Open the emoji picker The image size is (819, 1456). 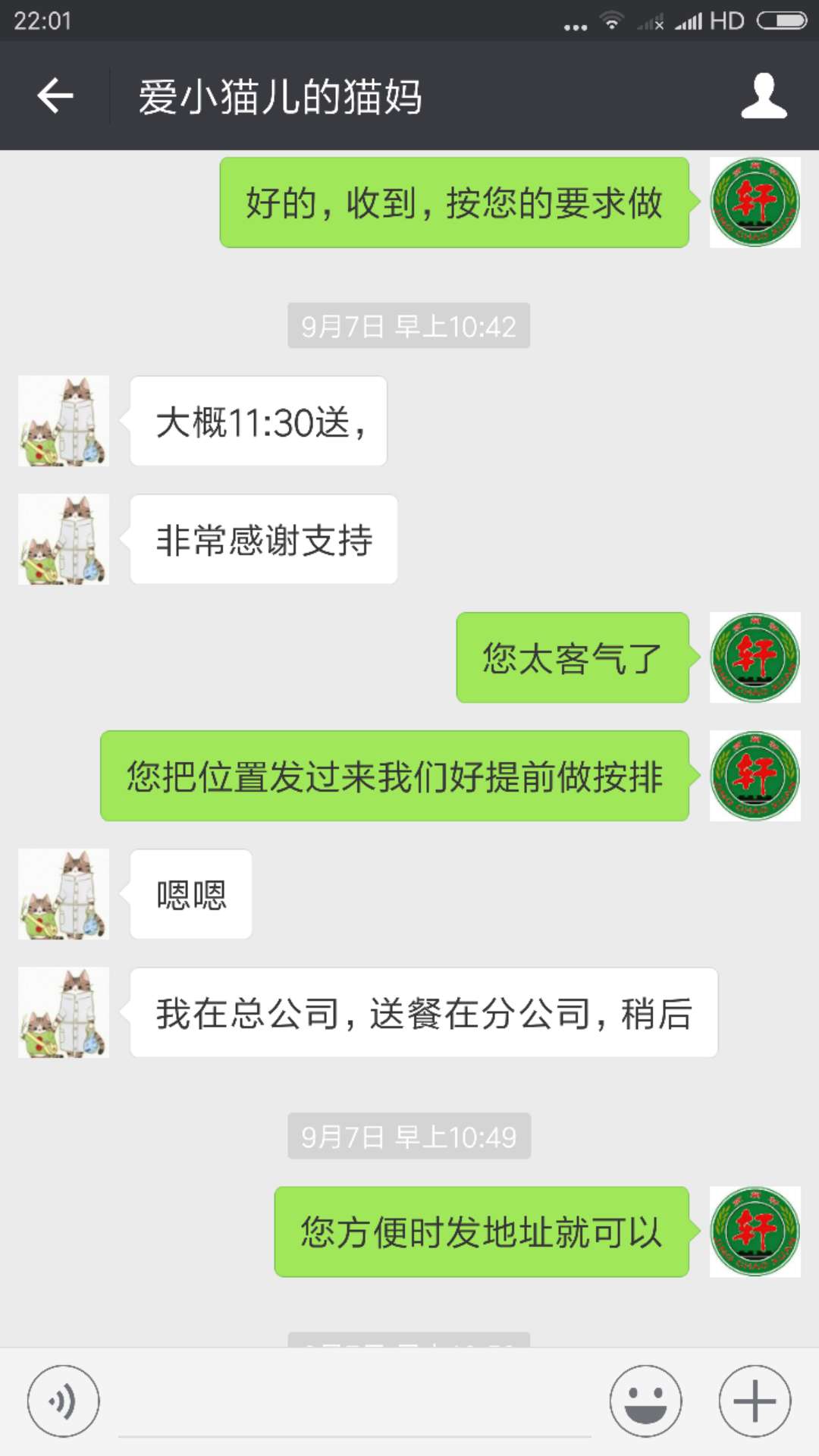click(x=646, y=1401)
